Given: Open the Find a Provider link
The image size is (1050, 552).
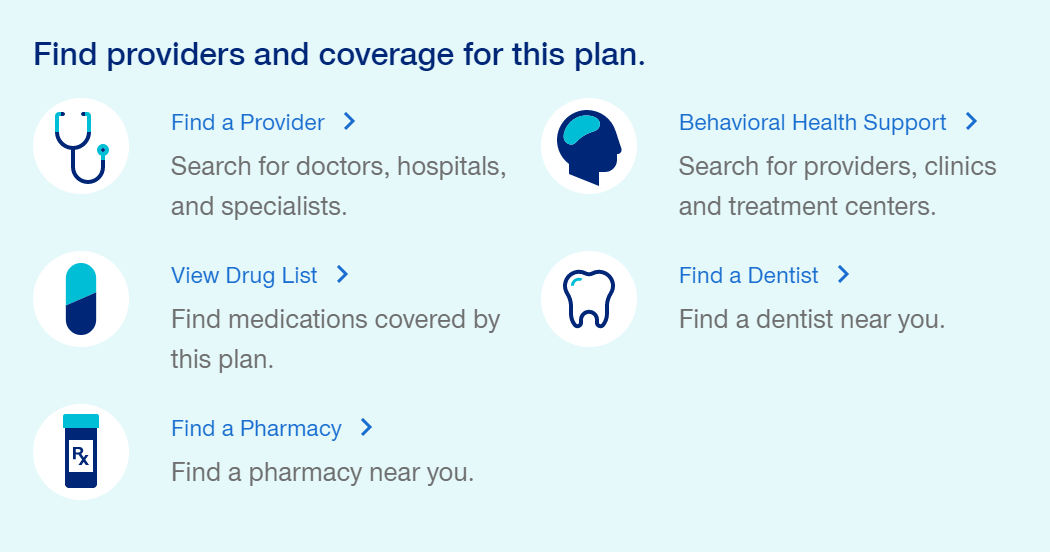Looking at the screenshot, I should point(248,123).
